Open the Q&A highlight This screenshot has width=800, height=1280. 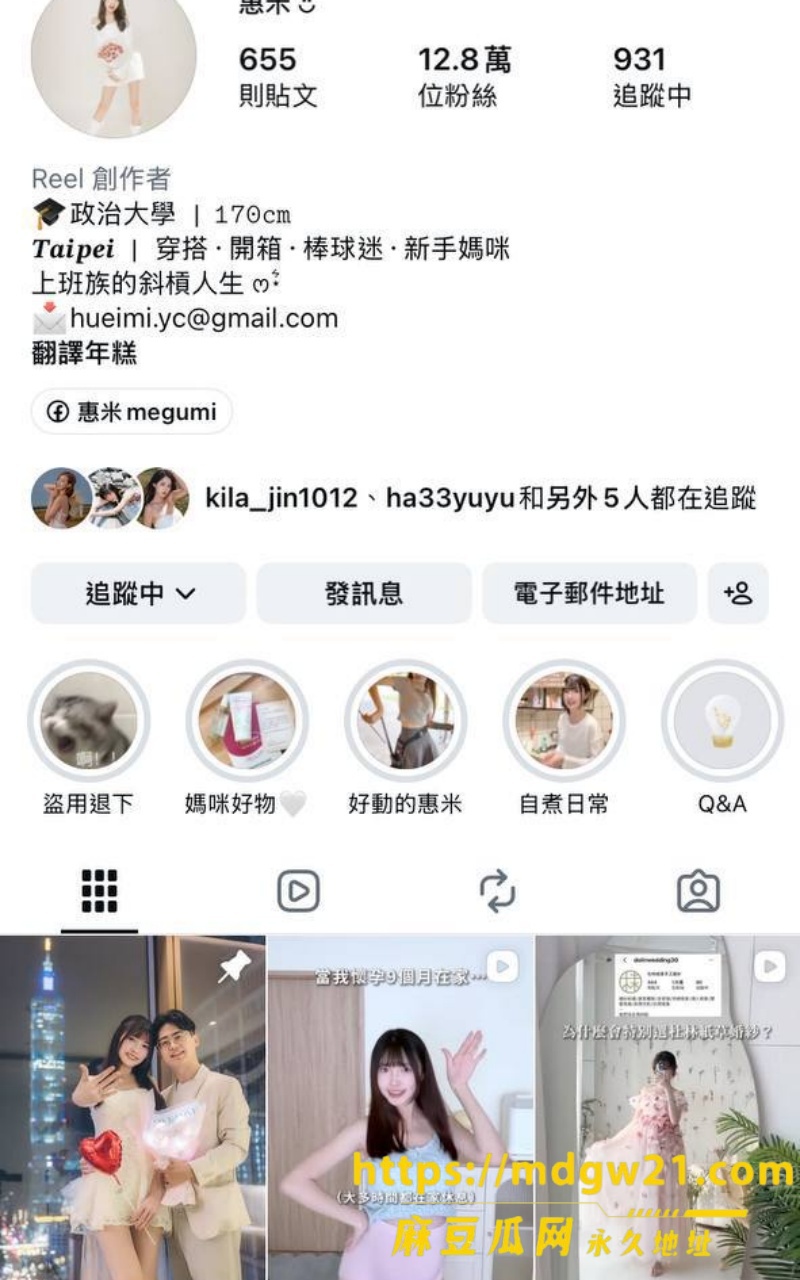coord(722,720)
